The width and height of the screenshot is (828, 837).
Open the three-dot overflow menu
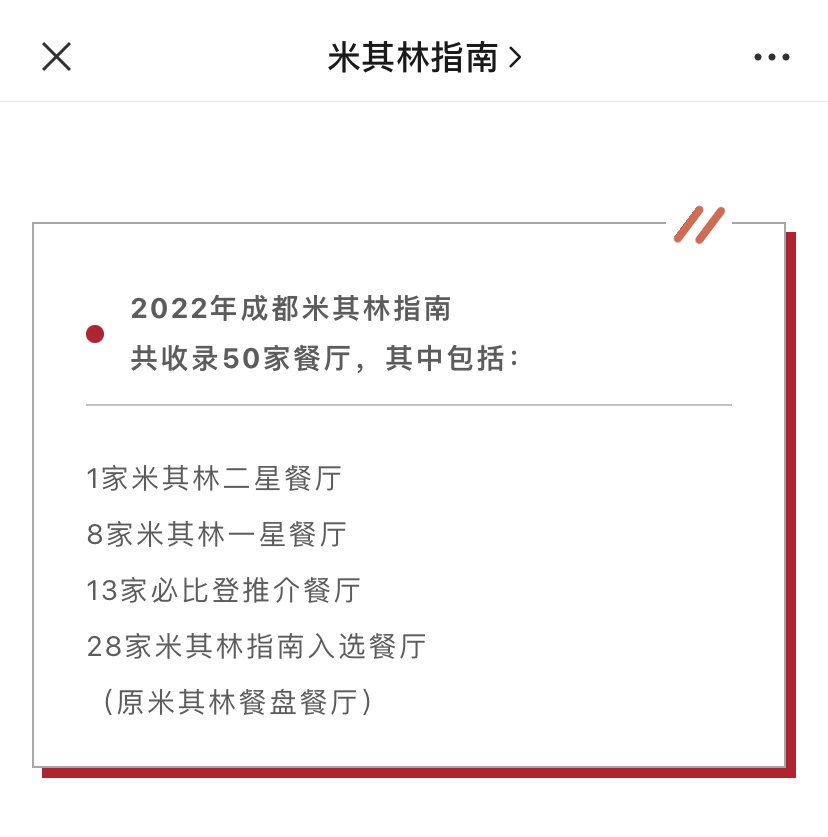coord(771,58)
